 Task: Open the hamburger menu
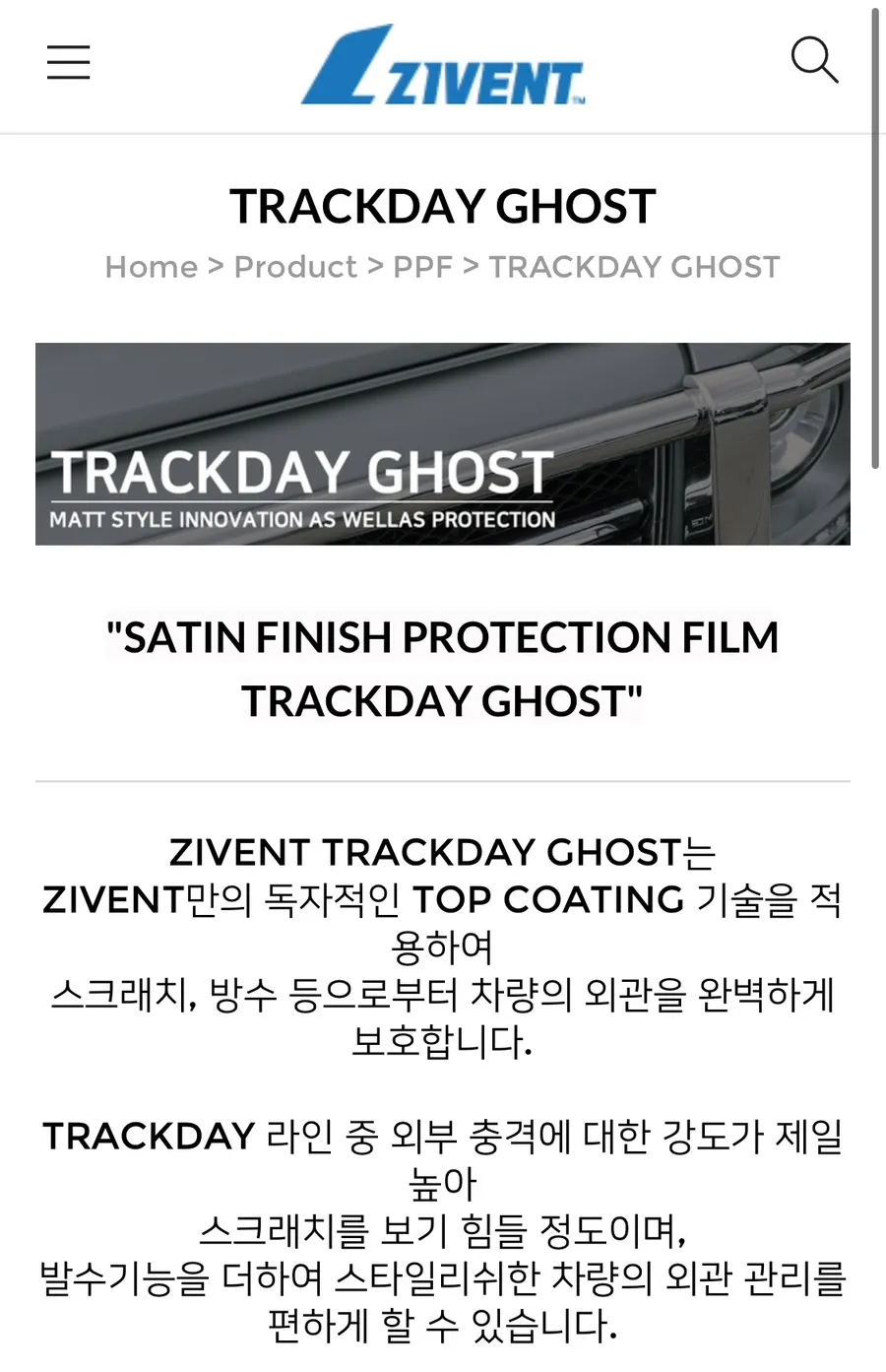click(x=69, y=62)
